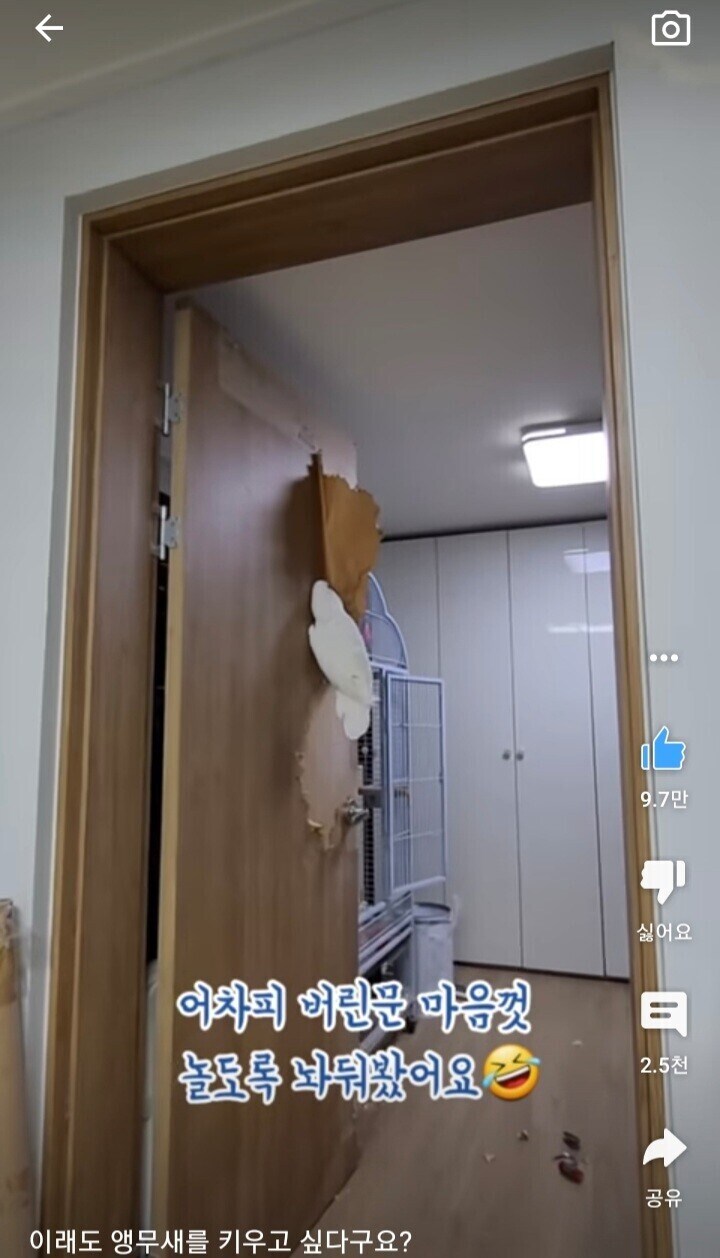Like this short video
The image size is (720, 1258).
(x=663, y=749)
